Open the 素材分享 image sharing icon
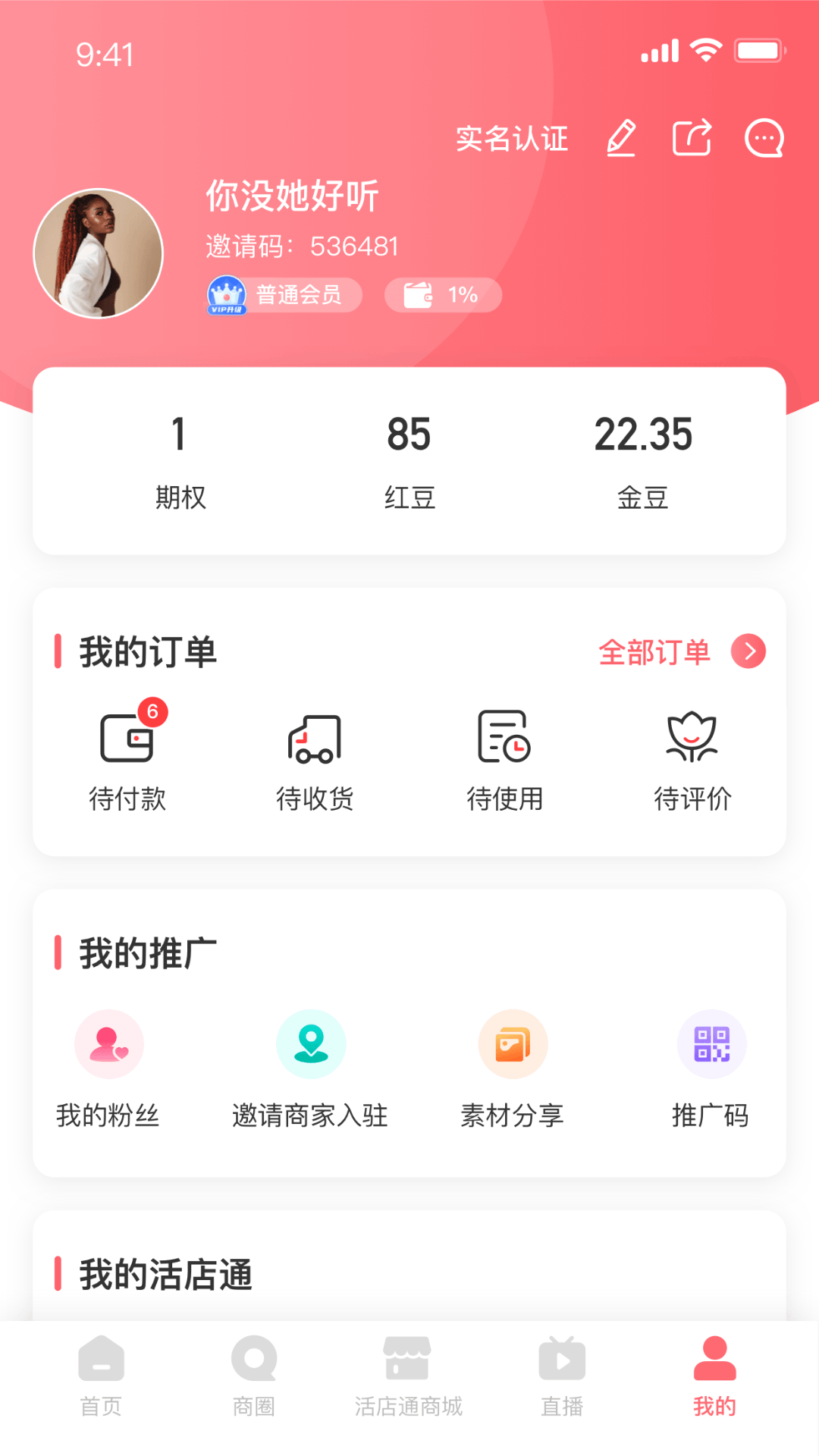This screenshot has height=1456, width=819. click(513, 1043)
